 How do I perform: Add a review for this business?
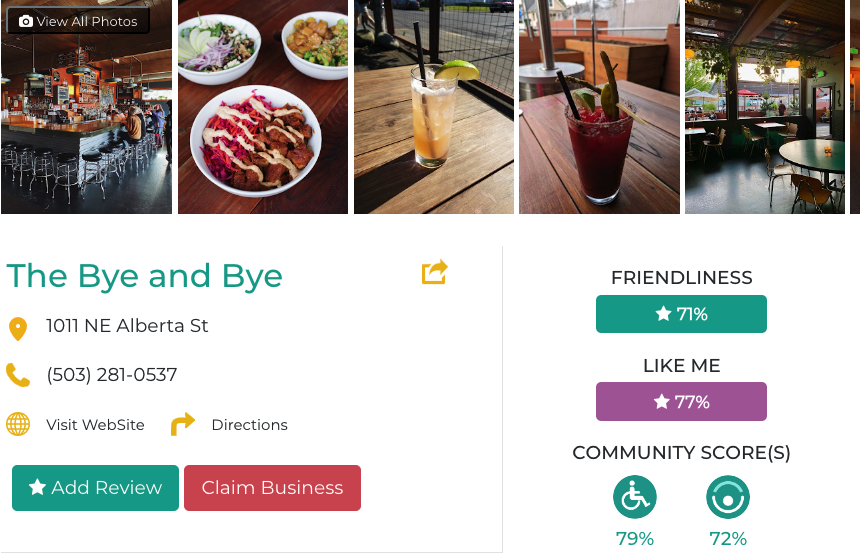95,488
